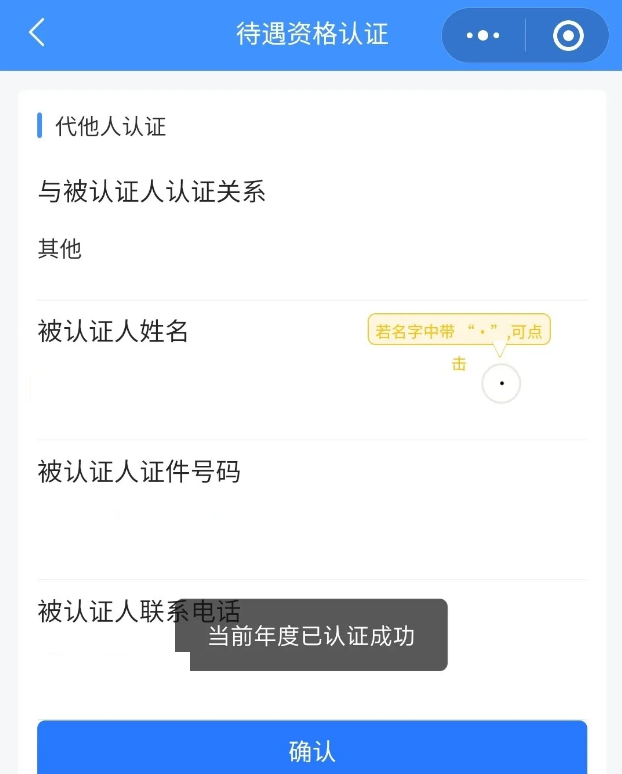Focus the 被认证人证件号码 field
The image size is (622, 774).
300,525
